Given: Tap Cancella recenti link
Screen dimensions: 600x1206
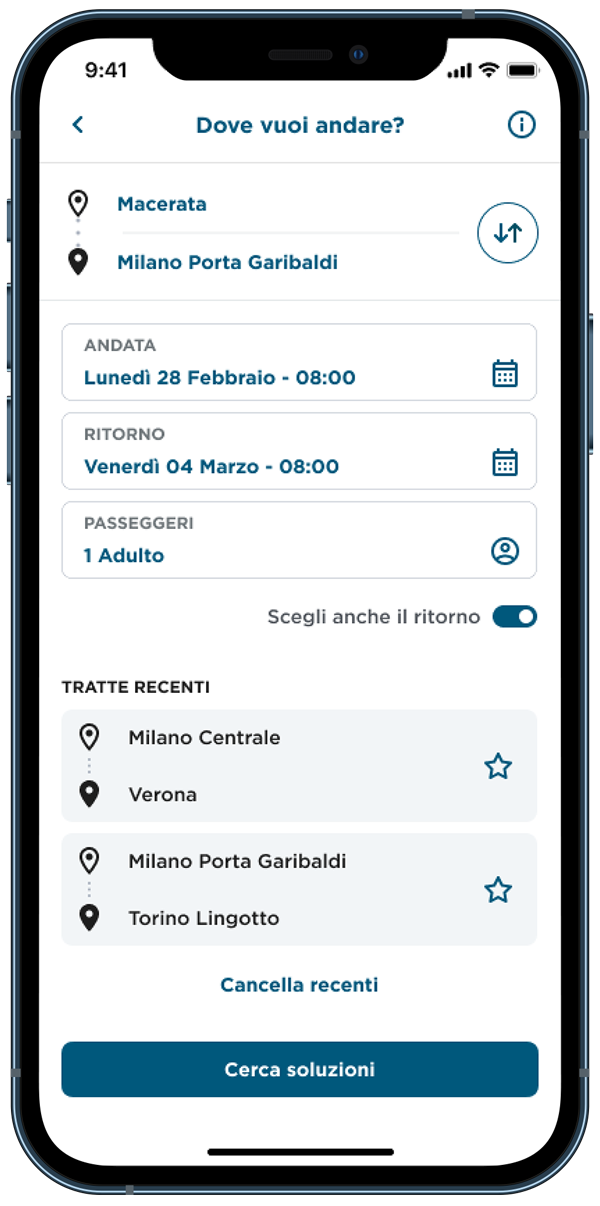Looking at the screenshot, I should click(x=299, y=985).
